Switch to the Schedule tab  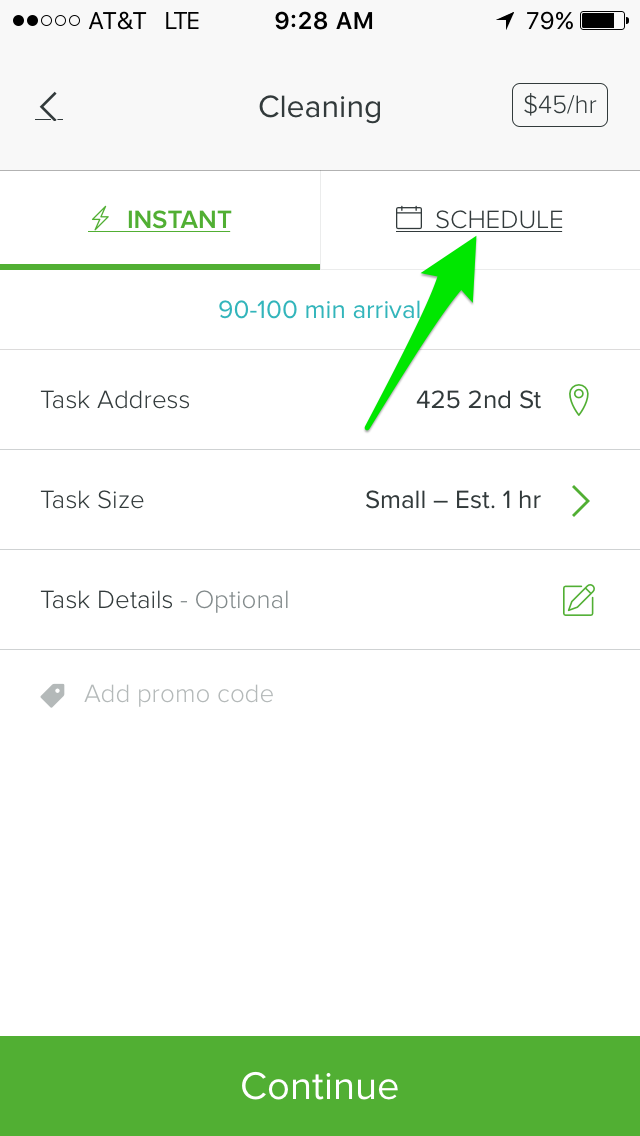click(480, 220)
